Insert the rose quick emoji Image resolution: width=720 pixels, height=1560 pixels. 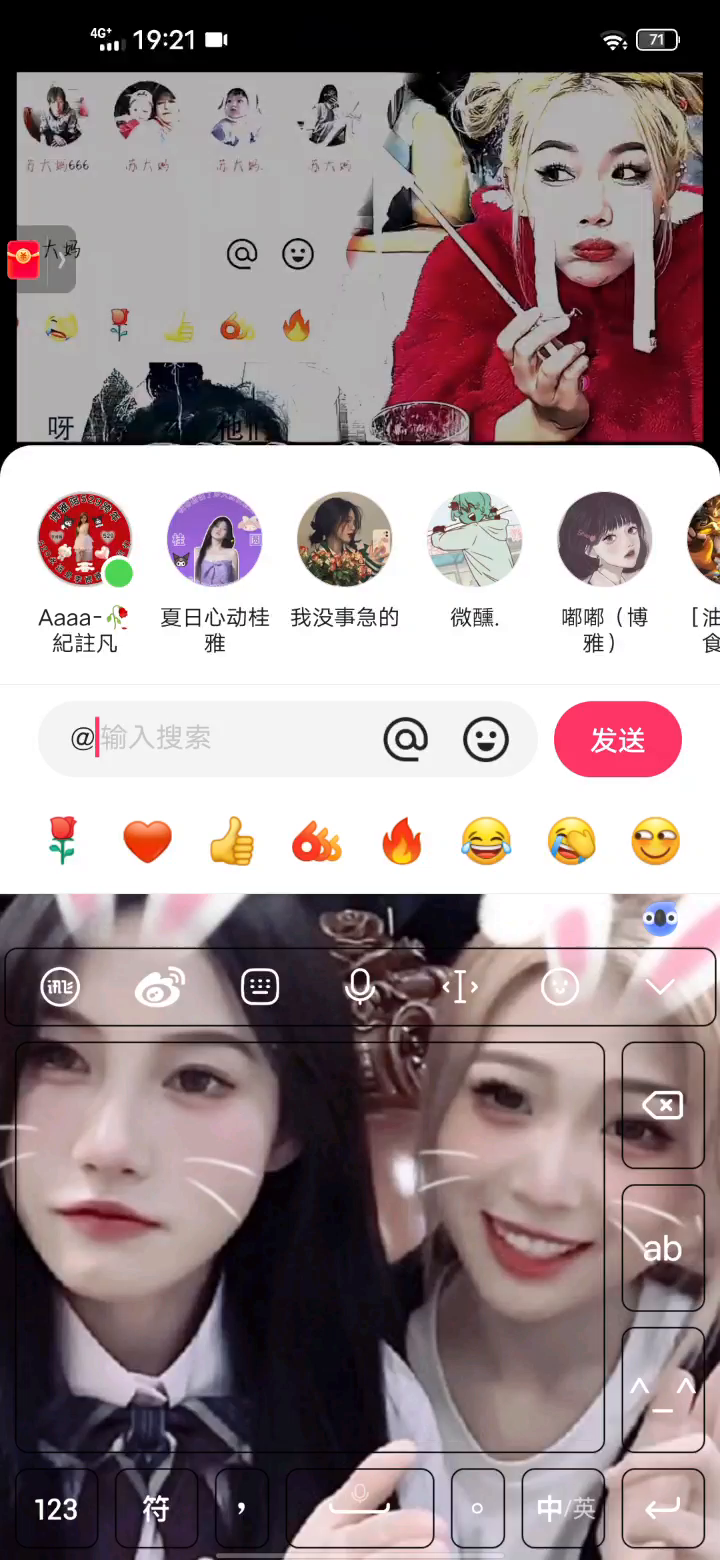pos(62,841)
